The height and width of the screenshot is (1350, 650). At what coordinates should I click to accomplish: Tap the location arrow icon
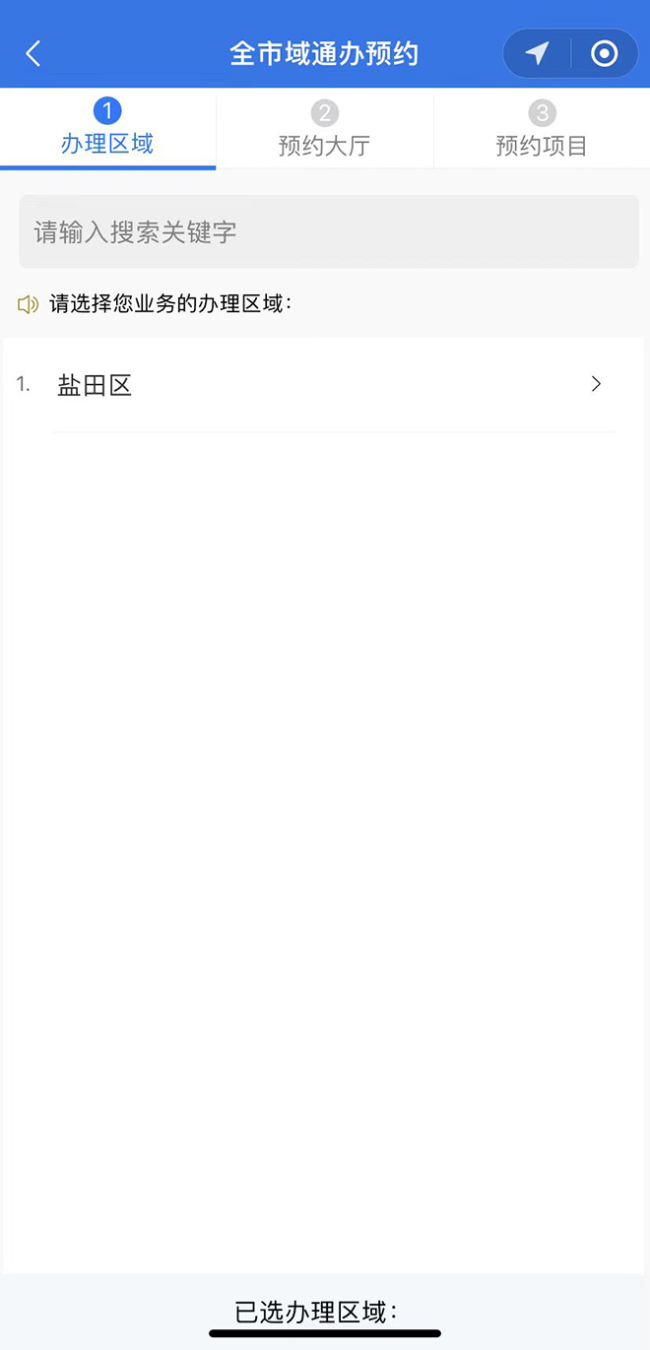(x=538, y=54)
